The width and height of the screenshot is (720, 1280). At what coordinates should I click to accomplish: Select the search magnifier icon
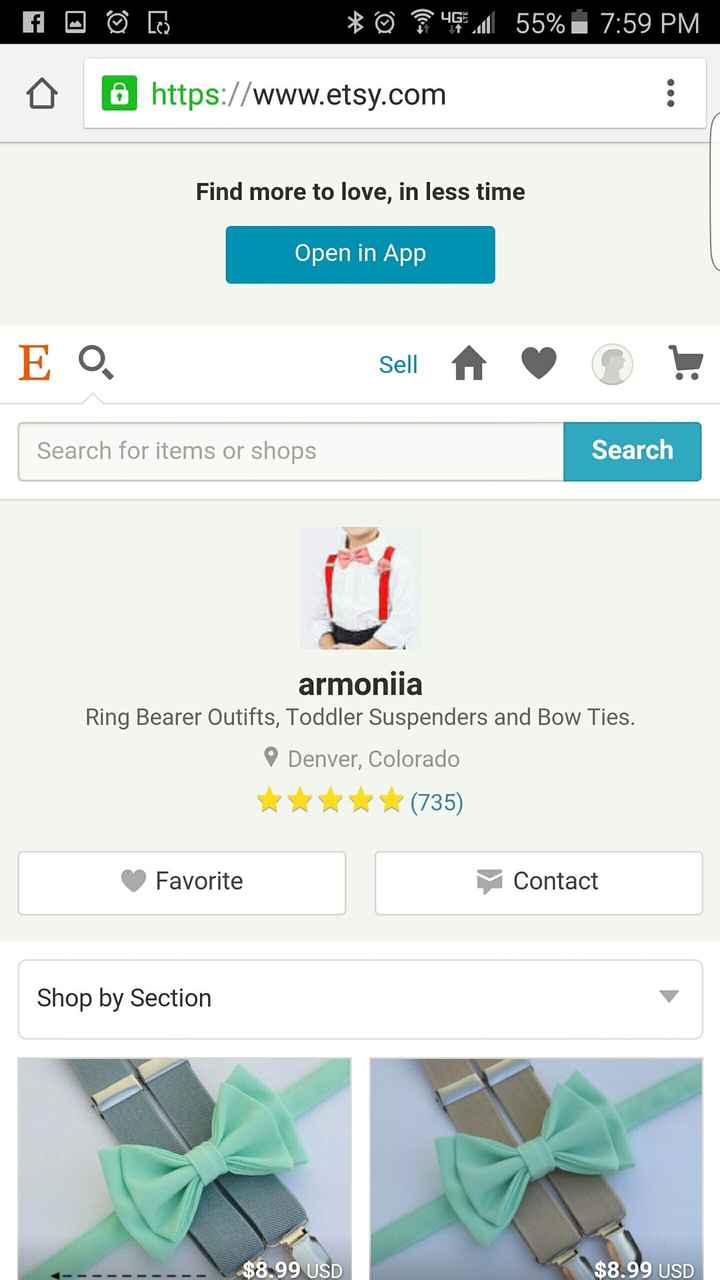95,363
